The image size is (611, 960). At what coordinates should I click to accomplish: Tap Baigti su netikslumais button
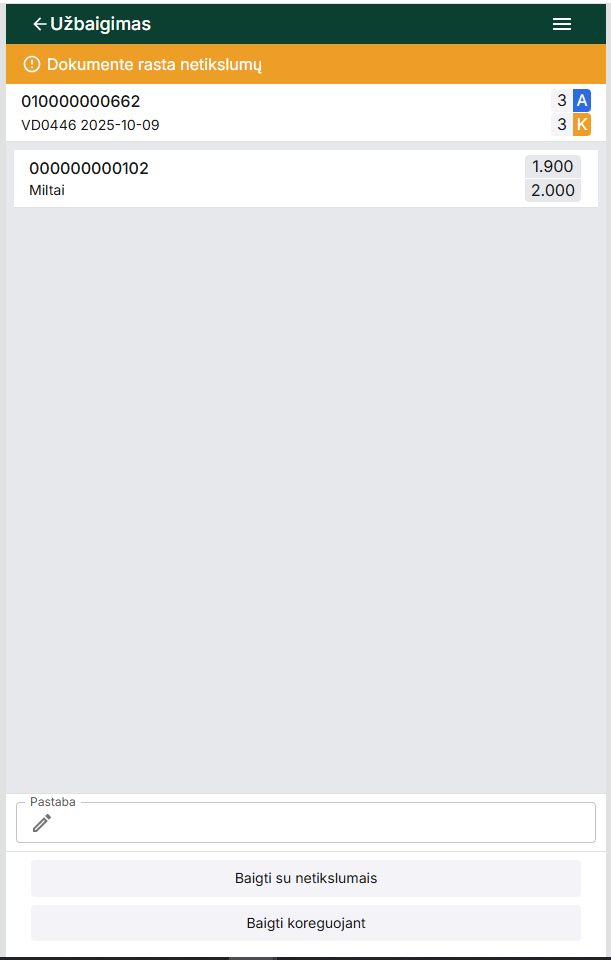[x=305, y=878]
